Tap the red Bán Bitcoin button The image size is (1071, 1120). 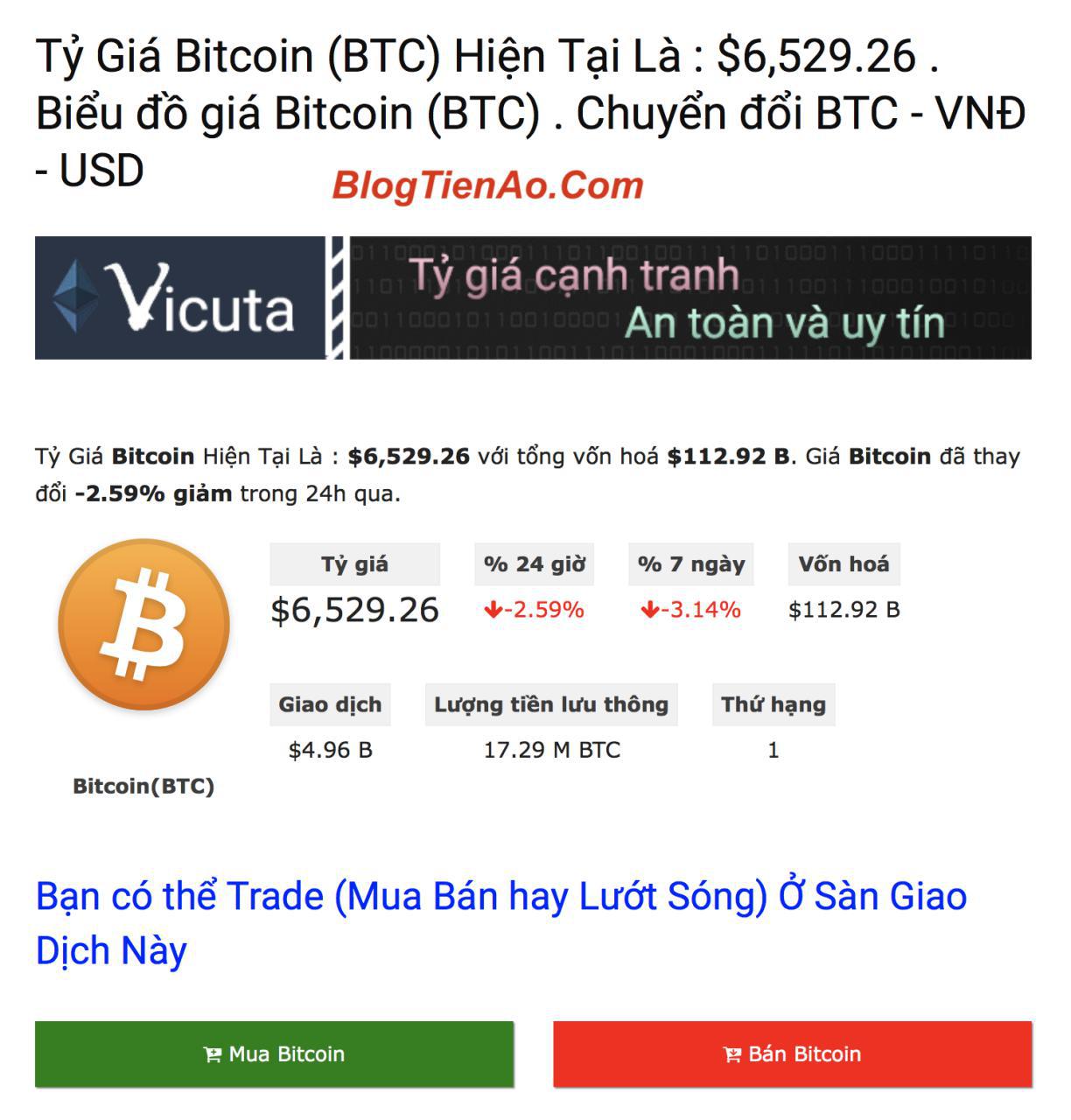click(x=792, y=1054)
